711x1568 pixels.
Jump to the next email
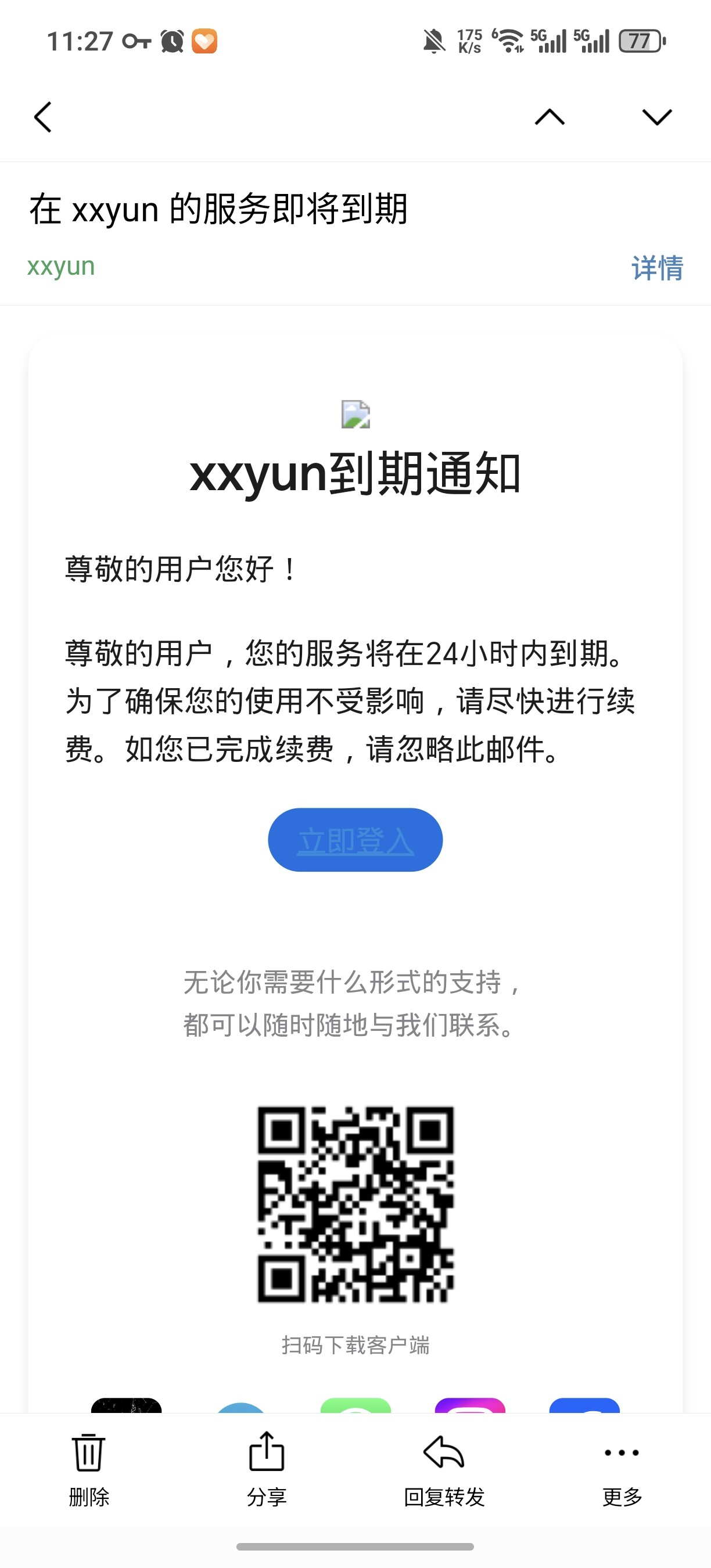[x=657, y=117]
